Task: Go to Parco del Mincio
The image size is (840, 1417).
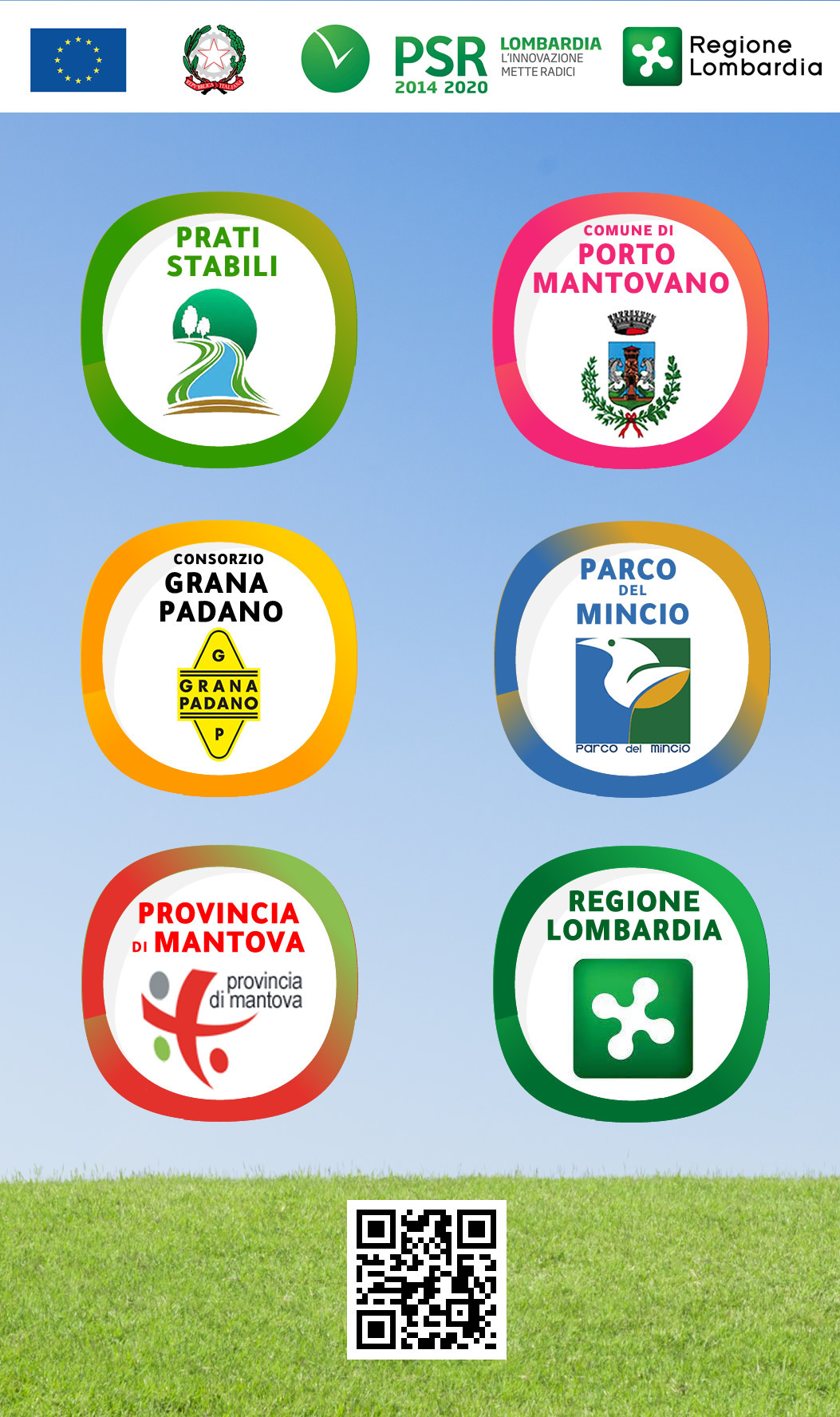Action: pyautogui.click(x=632, y=659)
